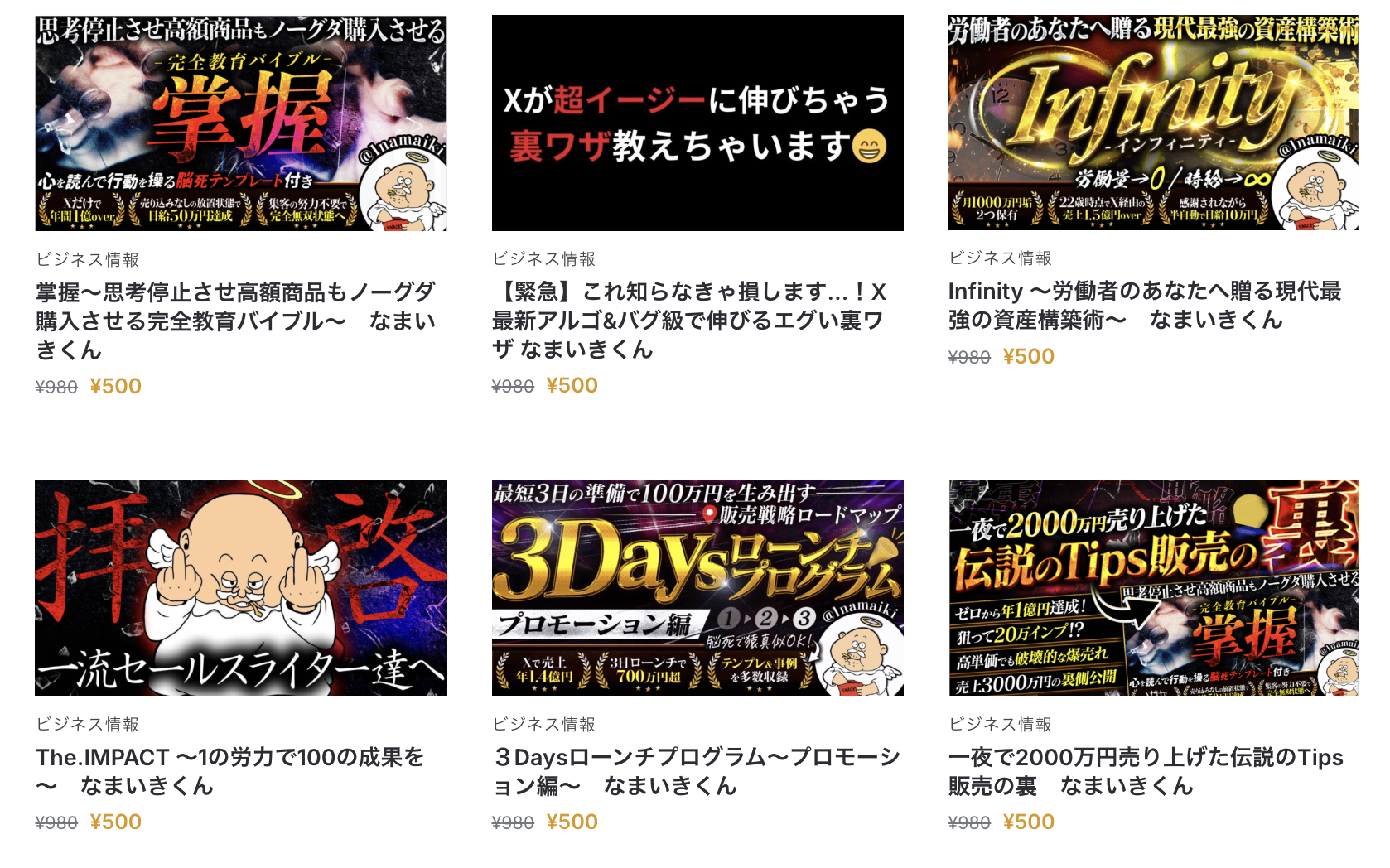
Task: Open the 一夜で2000万円 Tips販売の裏 card
Action: (x=1153, y=588)
